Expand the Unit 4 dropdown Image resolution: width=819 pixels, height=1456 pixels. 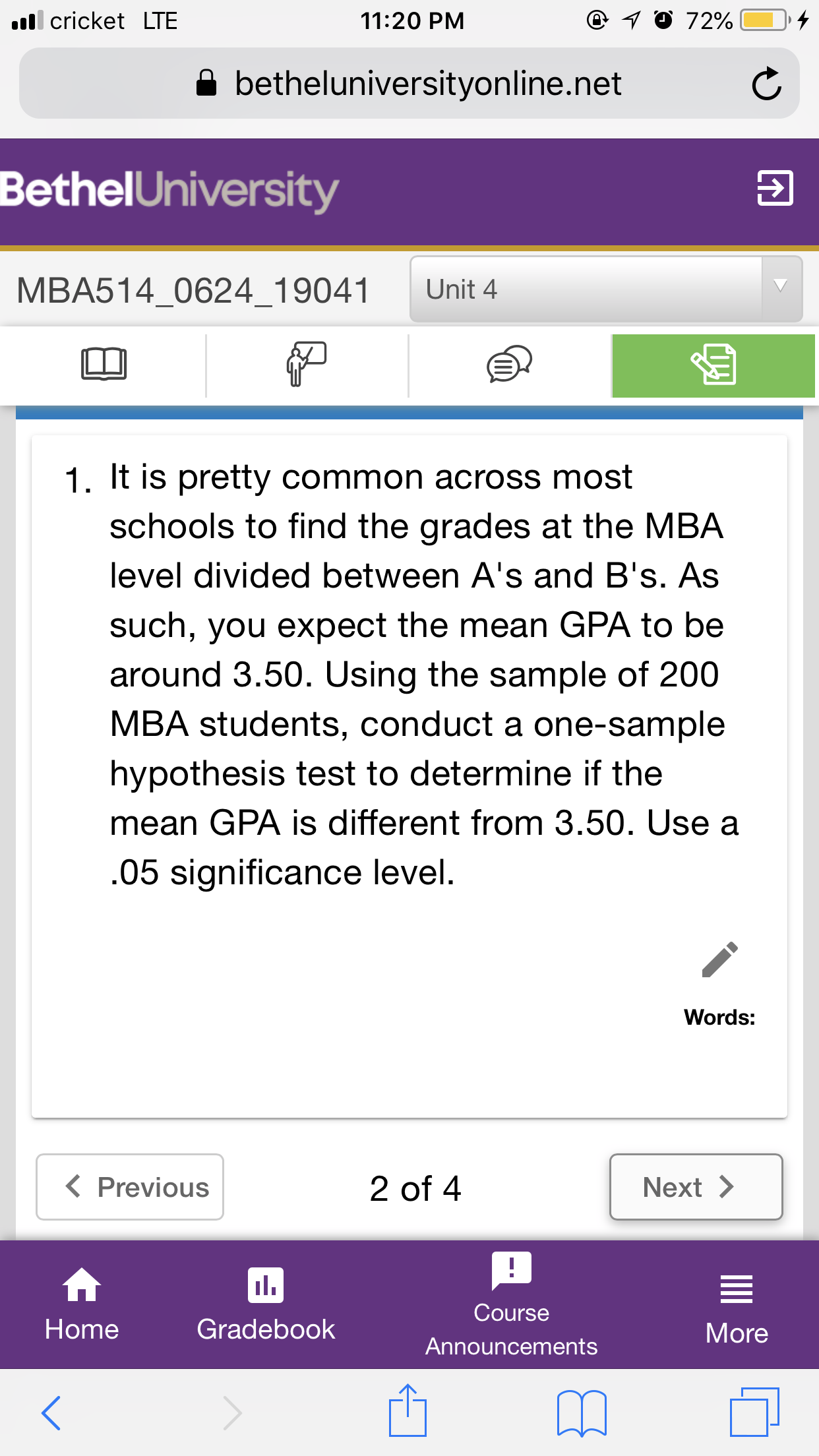(606, 289)
